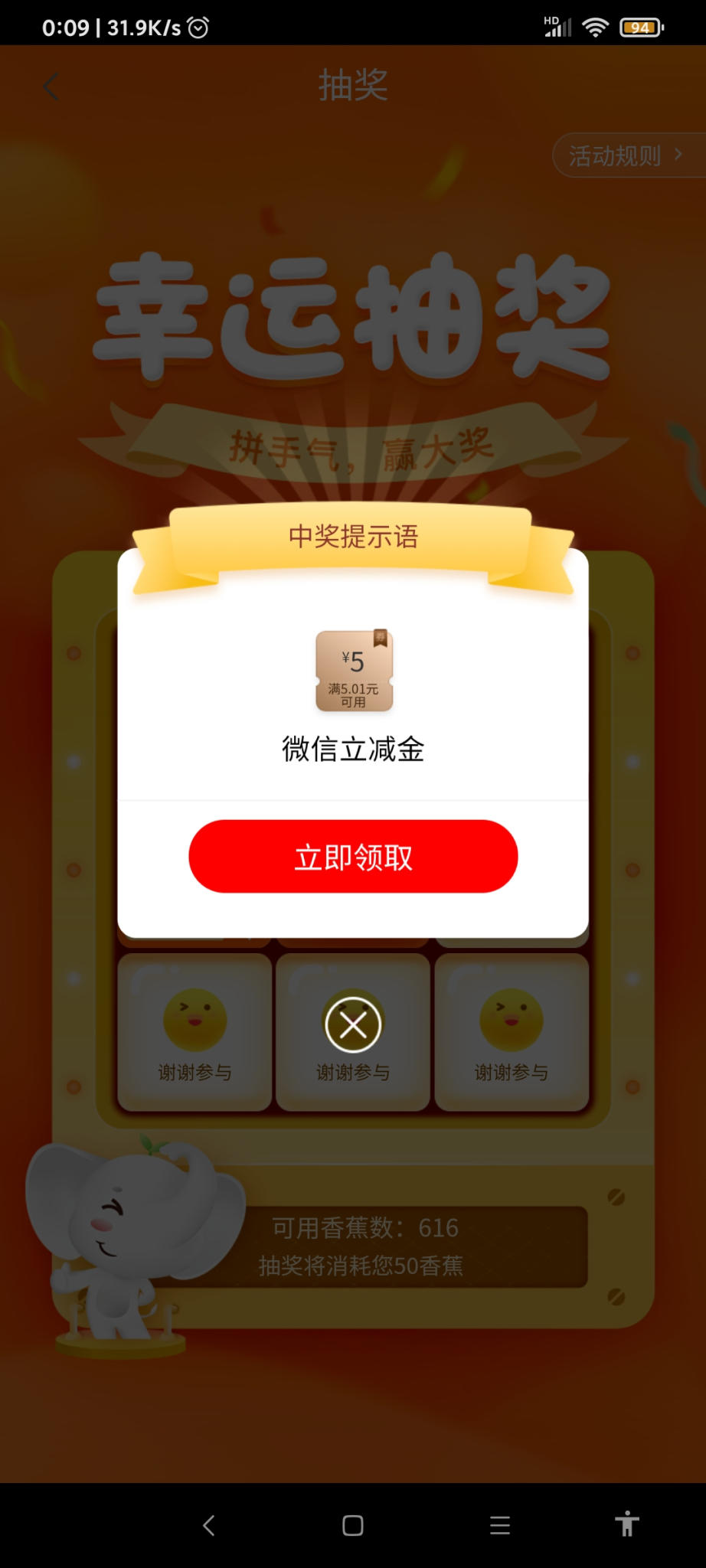Go to the system home screen
This screenshot has width=706, height=1568.
[353, 1525]
